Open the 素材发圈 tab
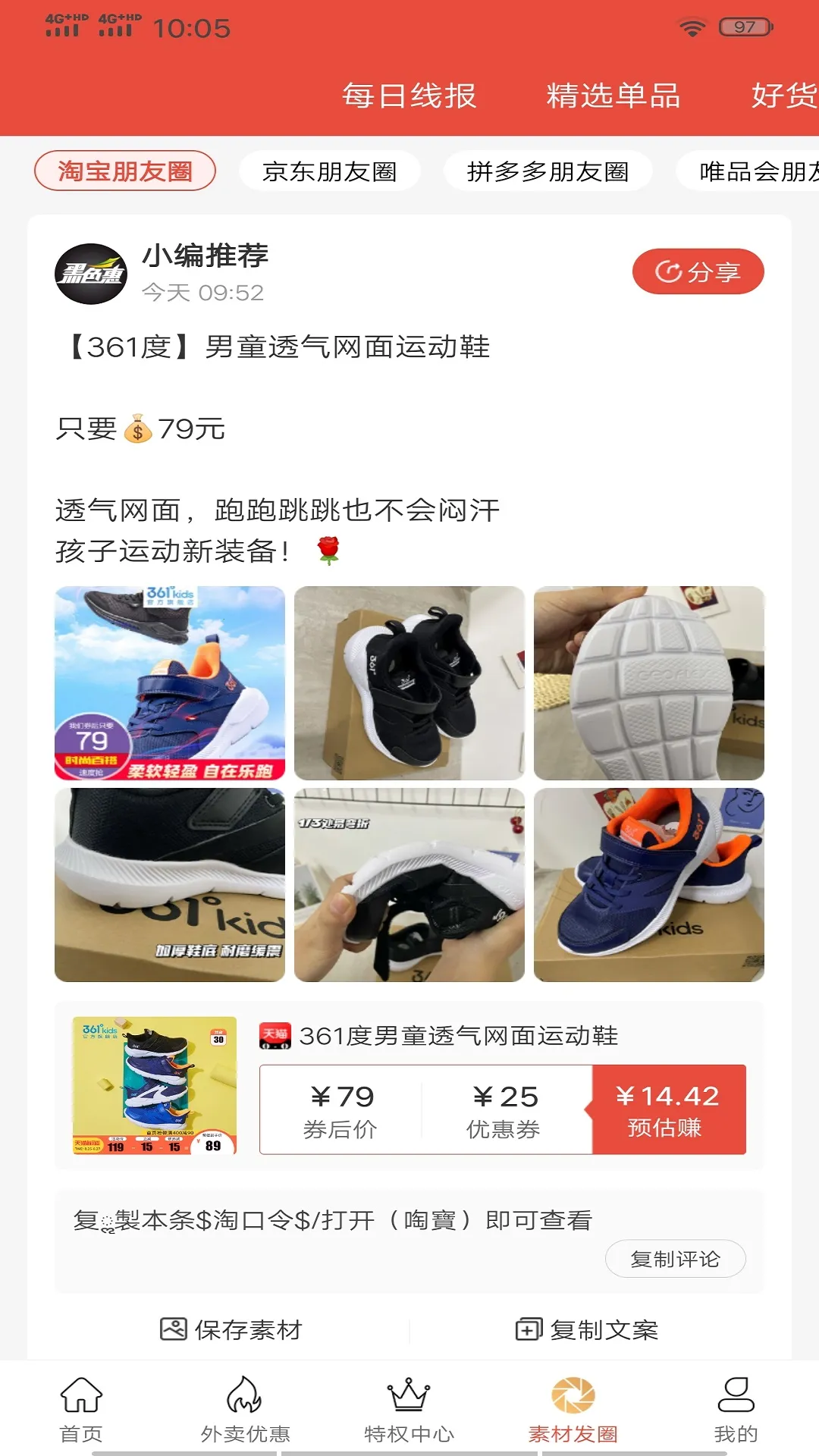 573,1409
